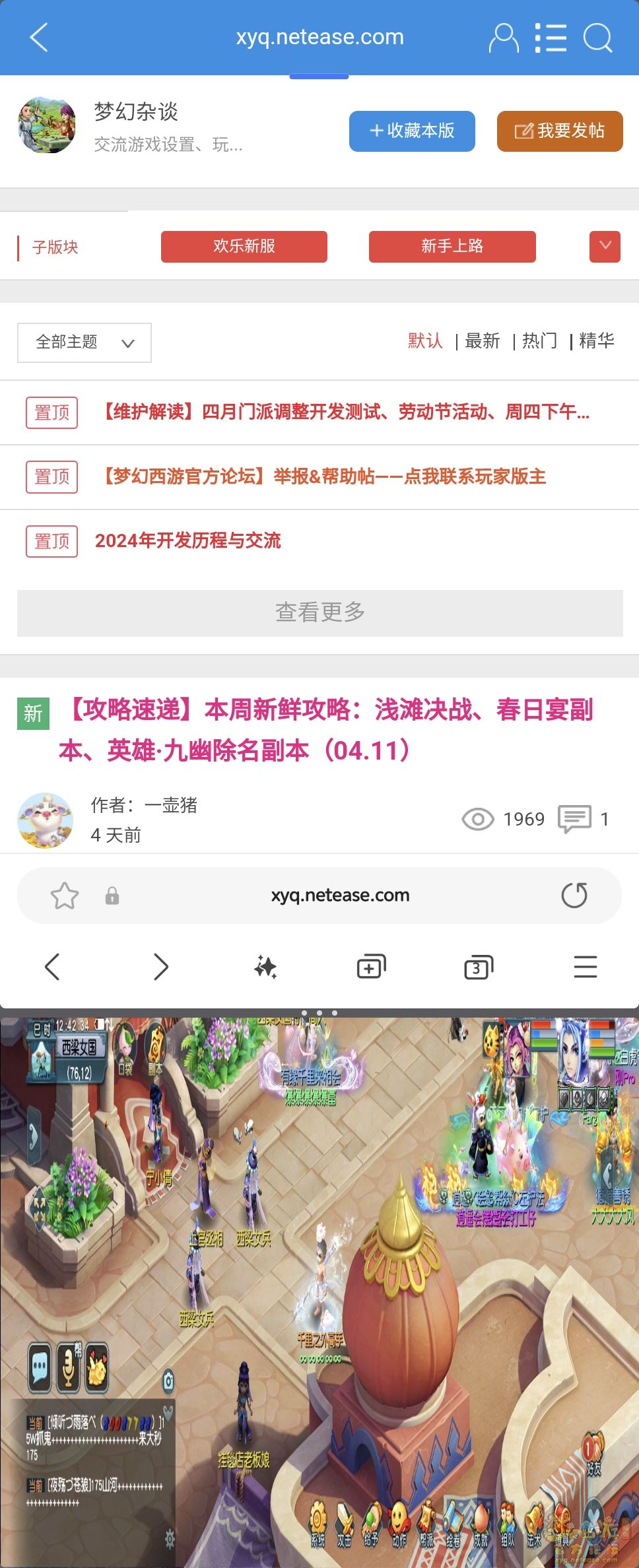Open the 欢乐新服 sub-board

[244, 247]
